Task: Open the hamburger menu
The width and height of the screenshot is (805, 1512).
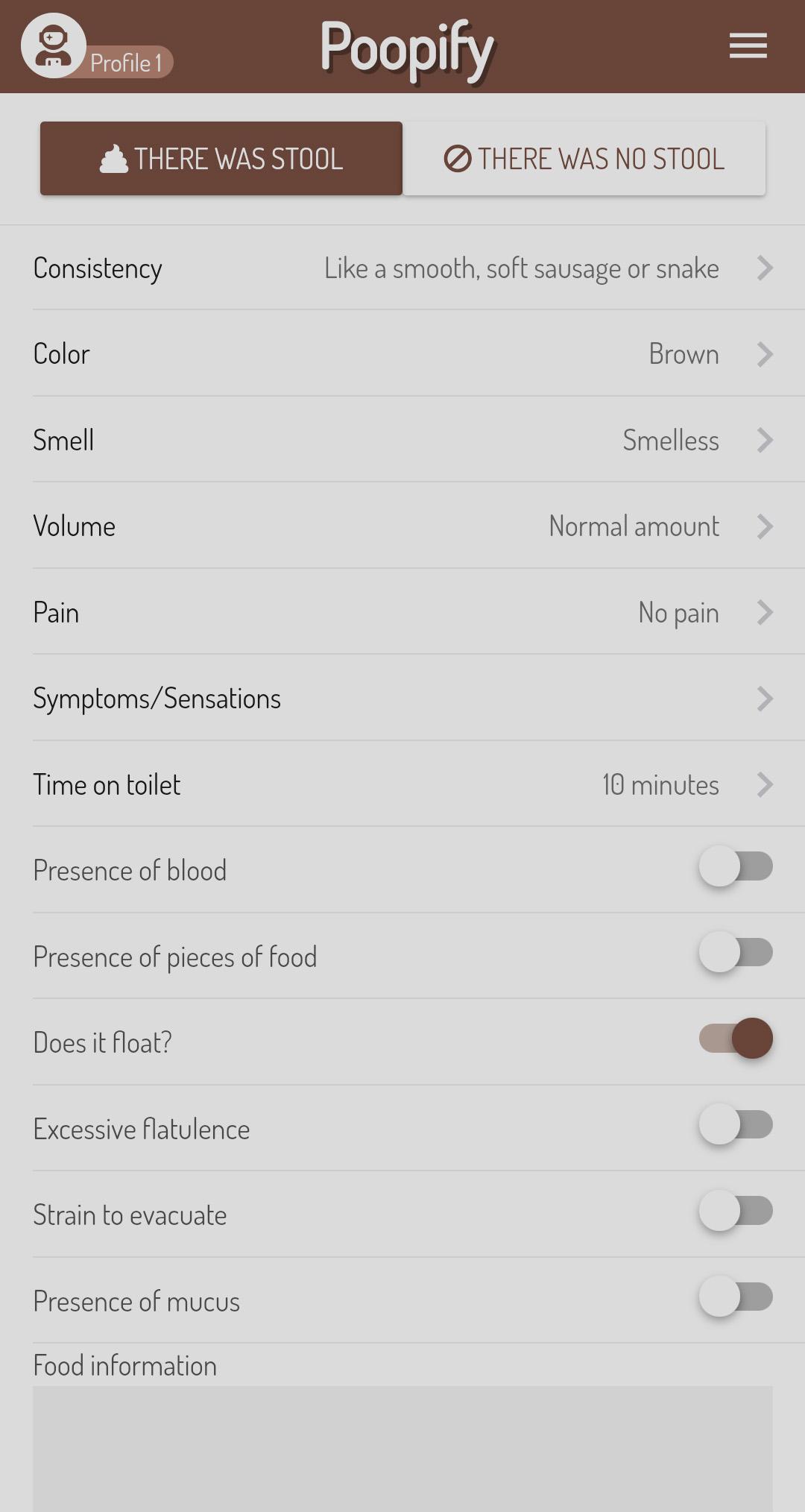Action: (748, 45)
